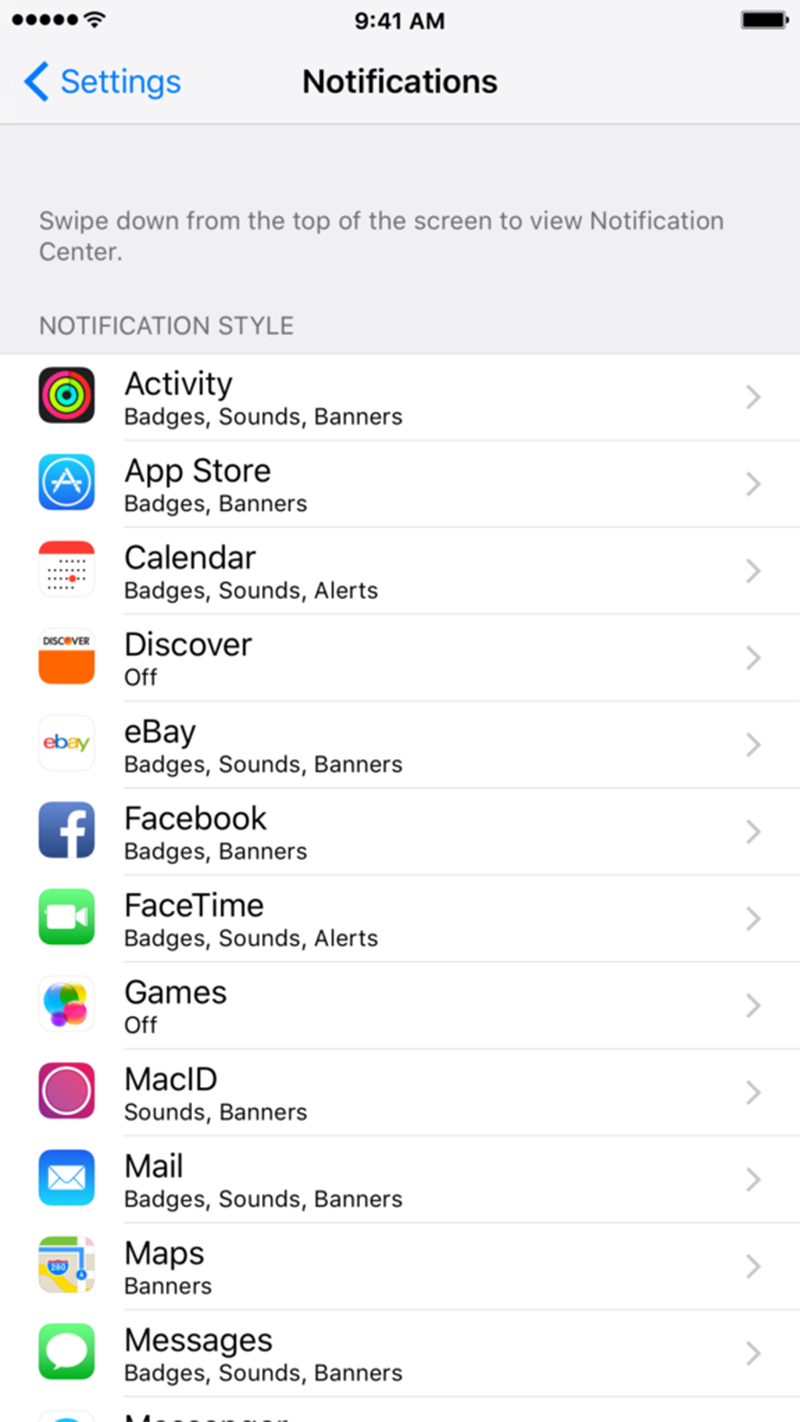Open Messages notification settings

point(400,1354)
